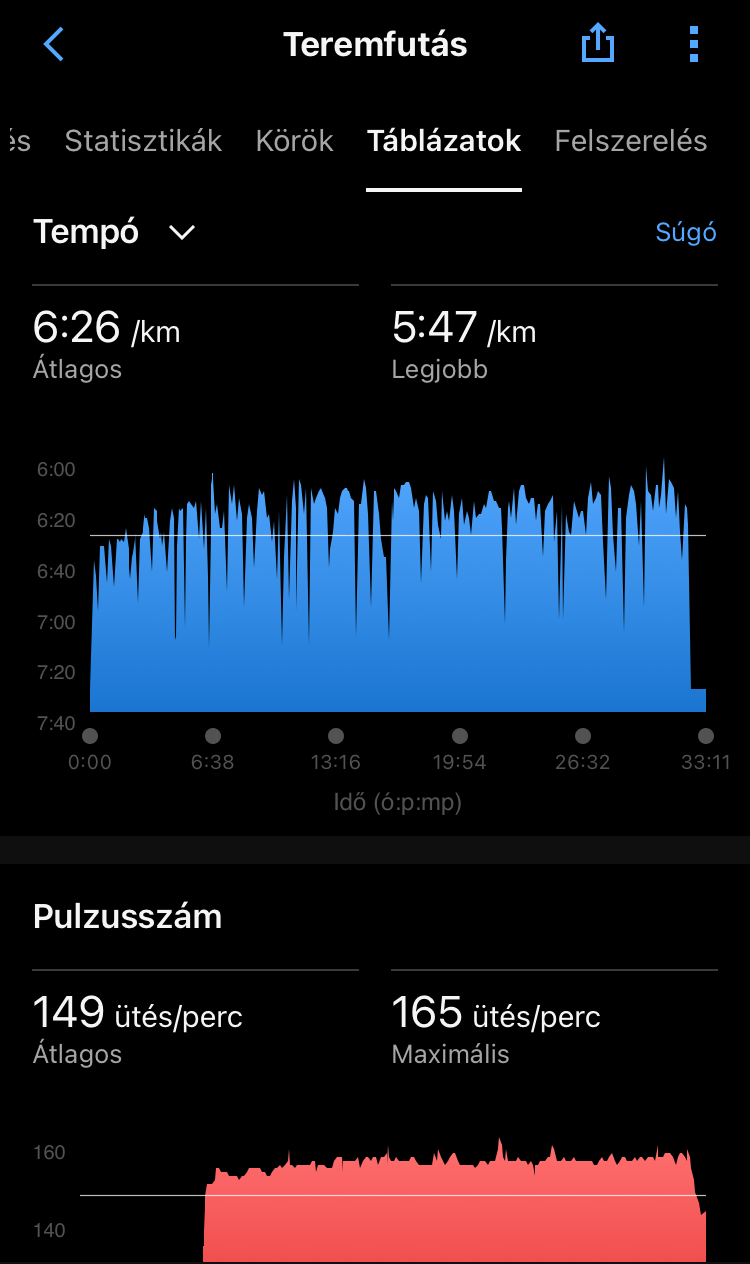Go back from the Teremfutás activity

click(54, 45)
